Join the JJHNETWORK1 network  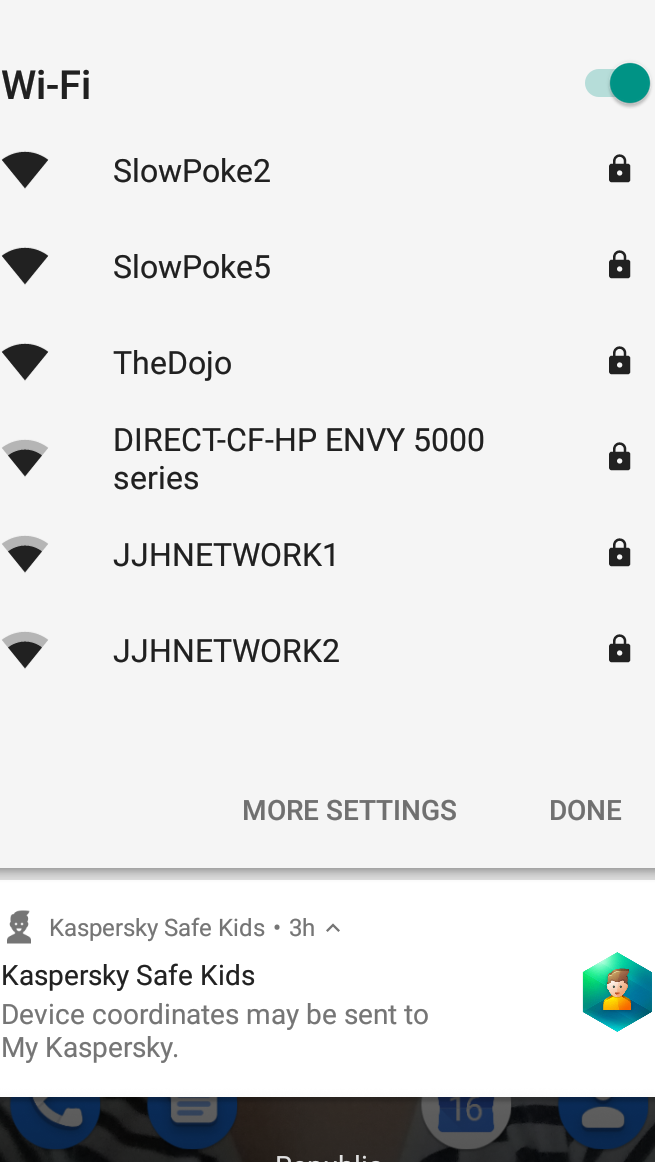[226, 555]
